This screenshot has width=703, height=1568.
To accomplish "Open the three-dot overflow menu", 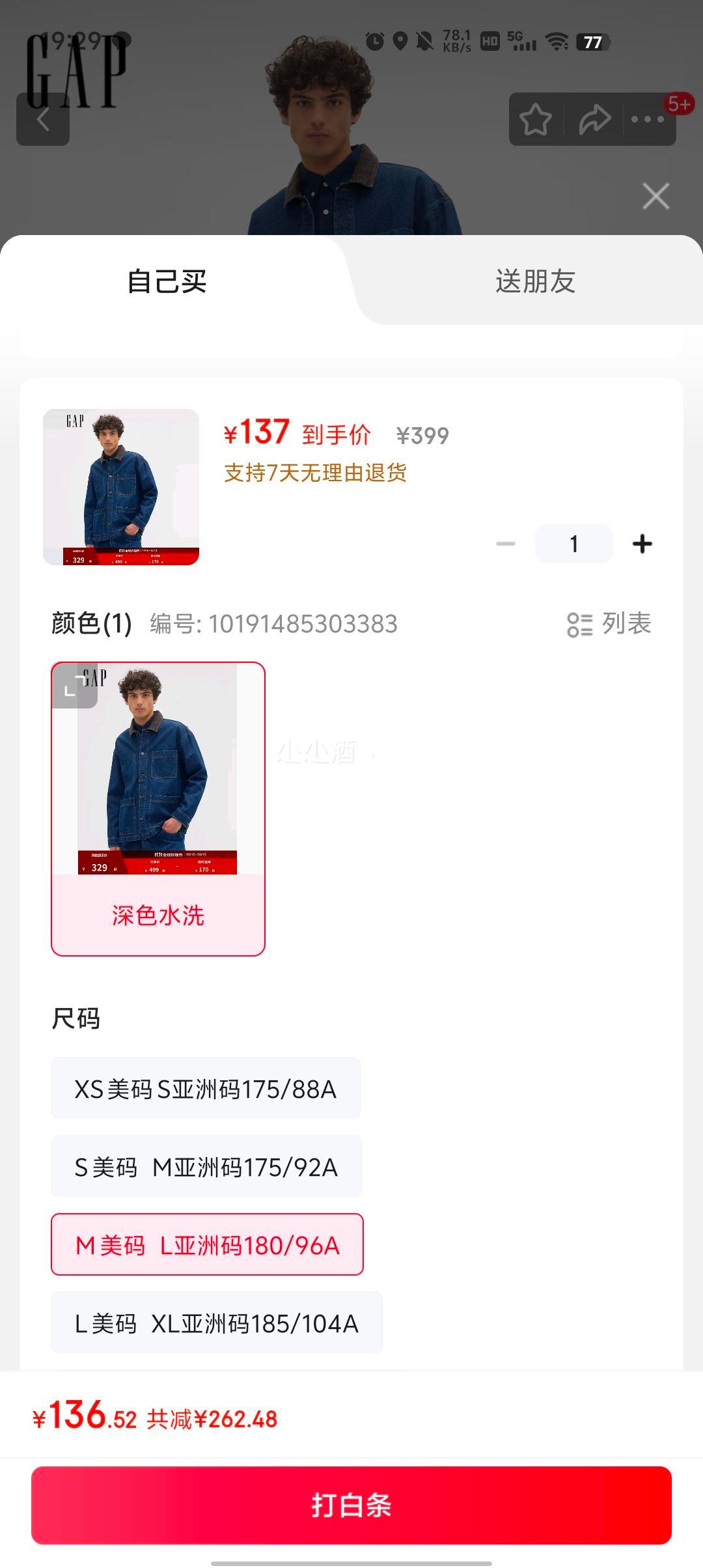I will [x=647, y=119].
